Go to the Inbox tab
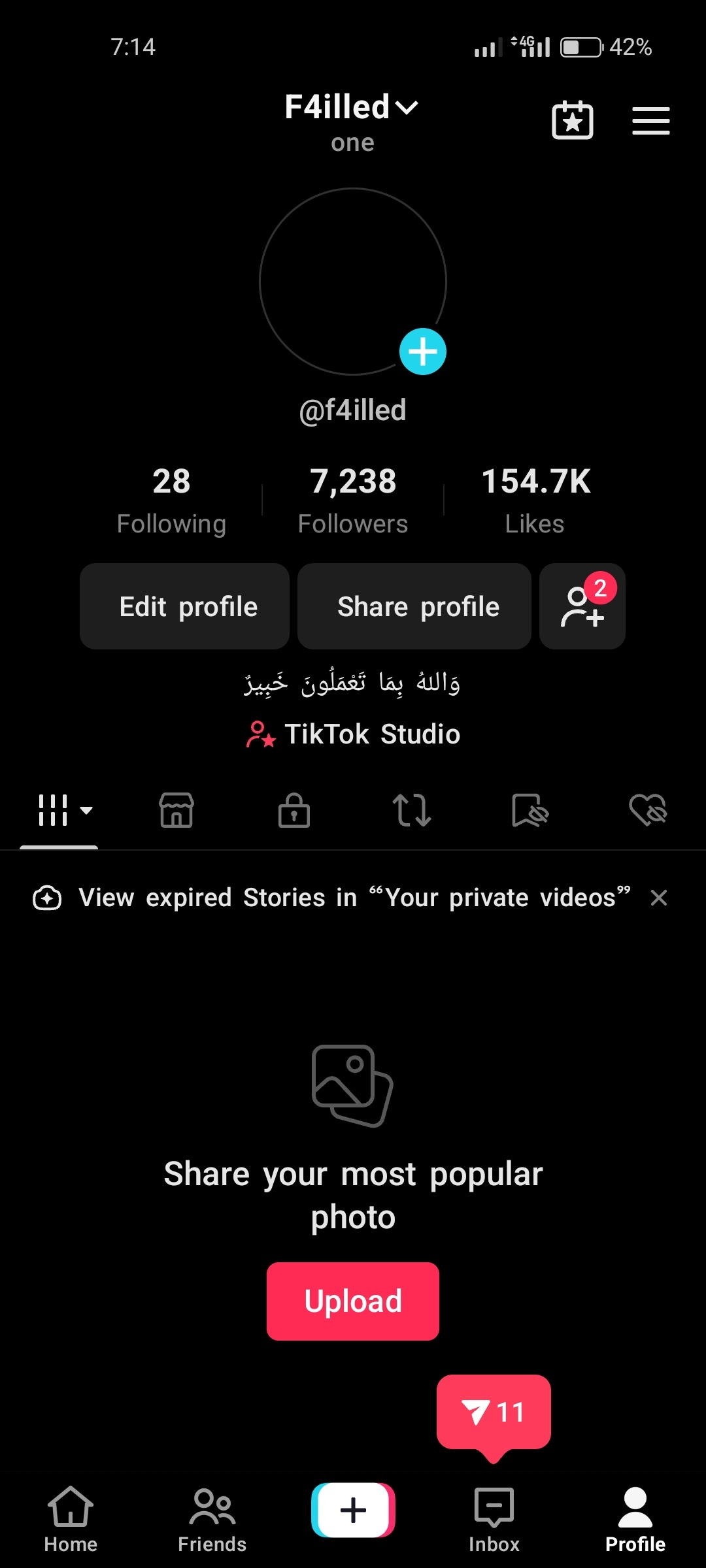 (x=494, y=1520)
